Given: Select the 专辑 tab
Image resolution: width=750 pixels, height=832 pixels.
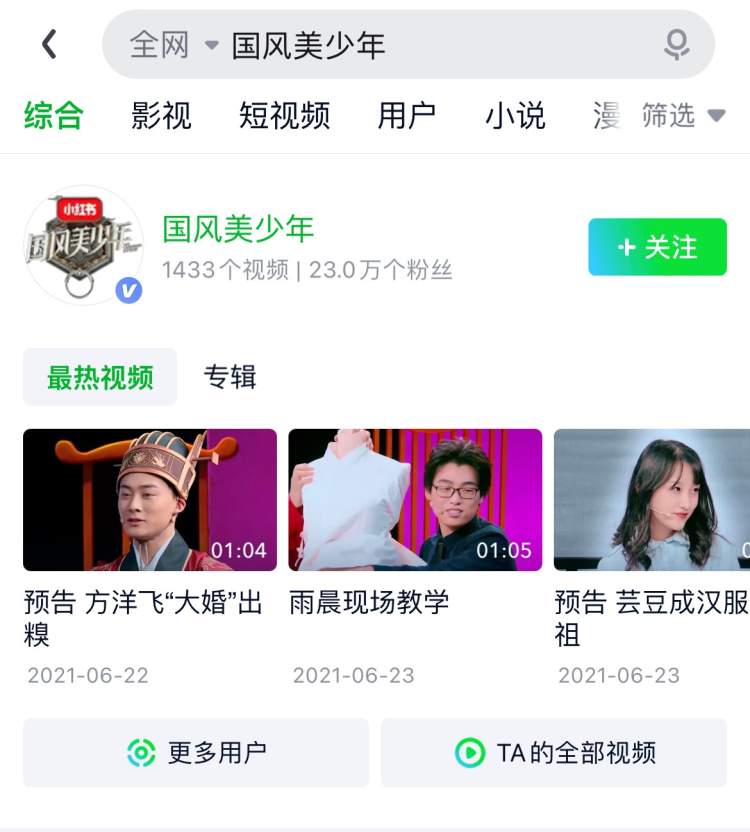Looking at the screenshot, I should 230,377.
